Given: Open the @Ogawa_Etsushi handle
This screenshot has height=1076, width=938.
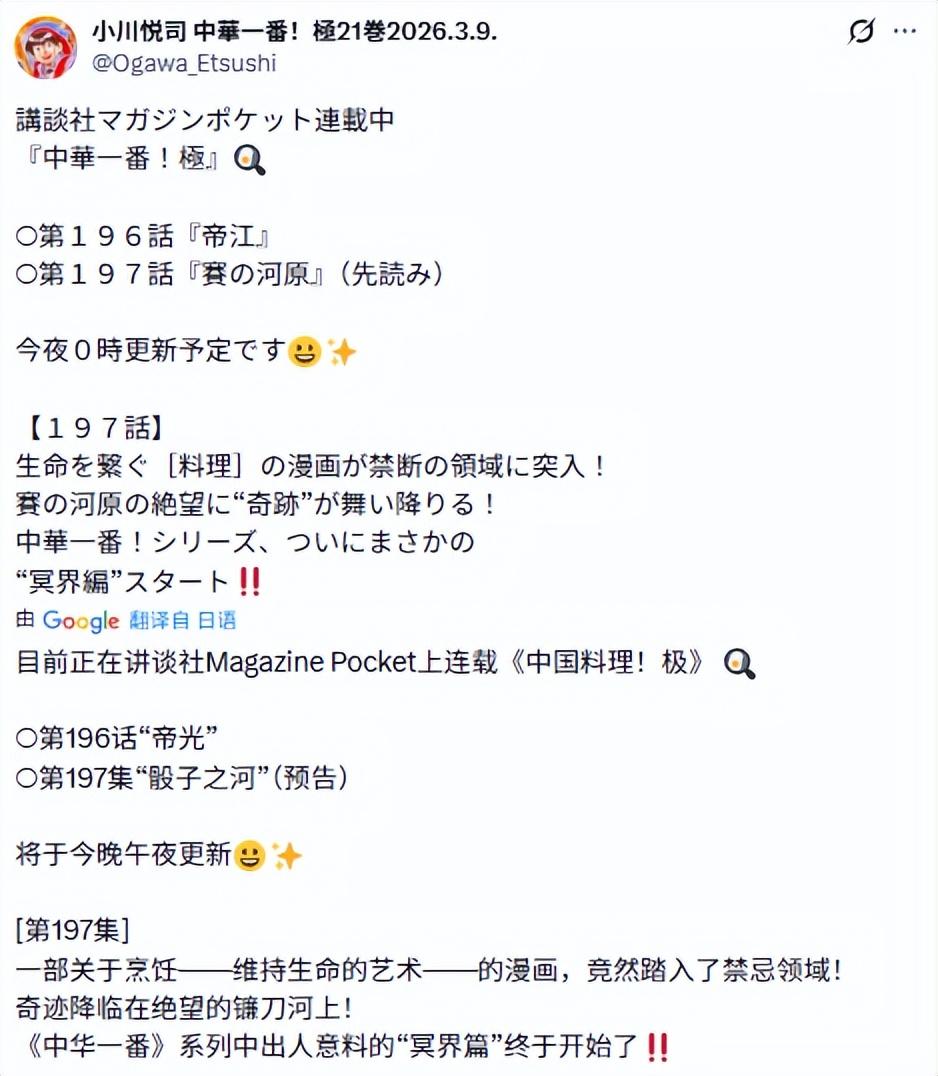Looking at the screenshot, I should [x=184, y=63].
